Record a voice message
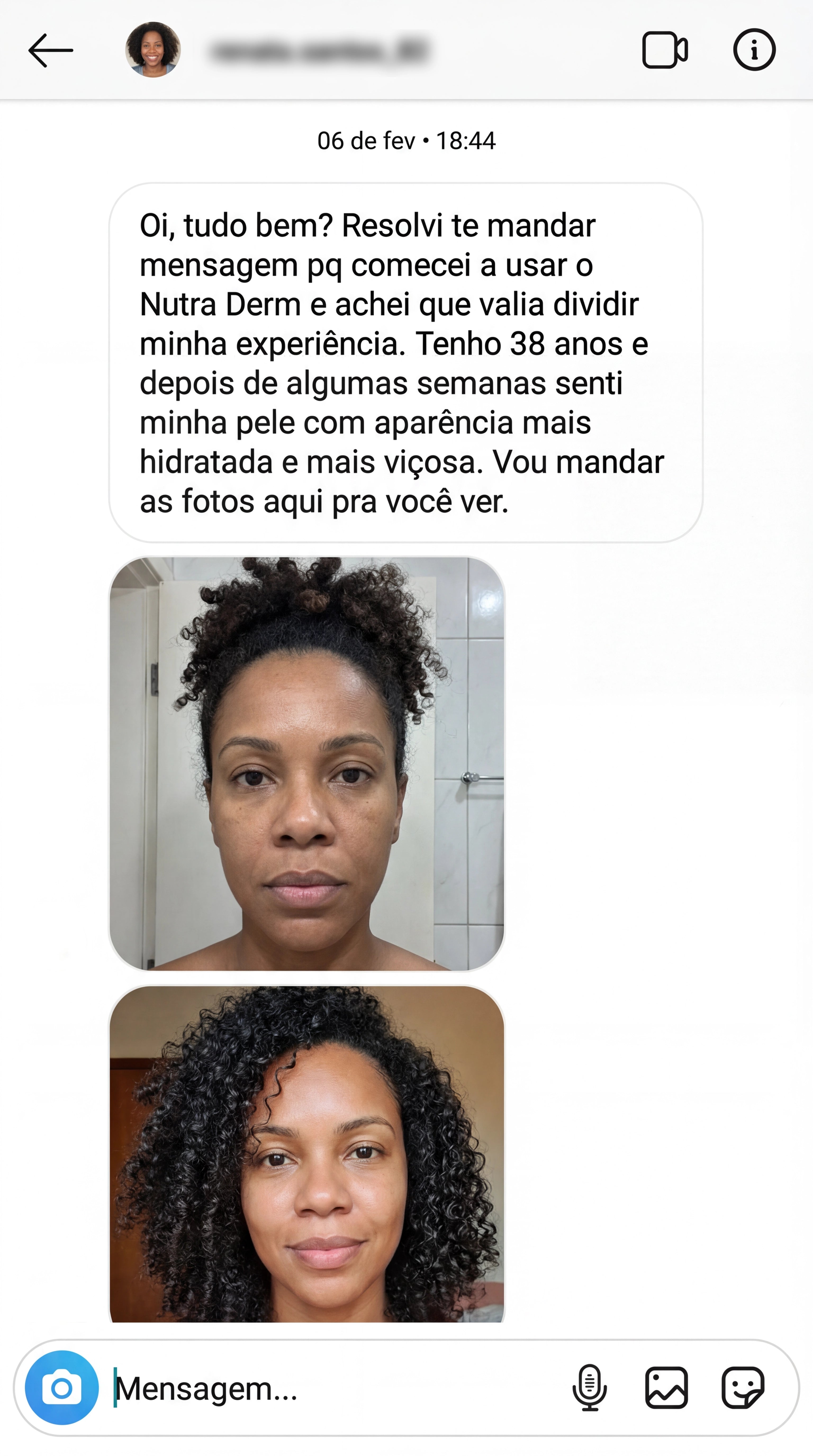Screen dimensions: 813x1456 coord(590,1387)
